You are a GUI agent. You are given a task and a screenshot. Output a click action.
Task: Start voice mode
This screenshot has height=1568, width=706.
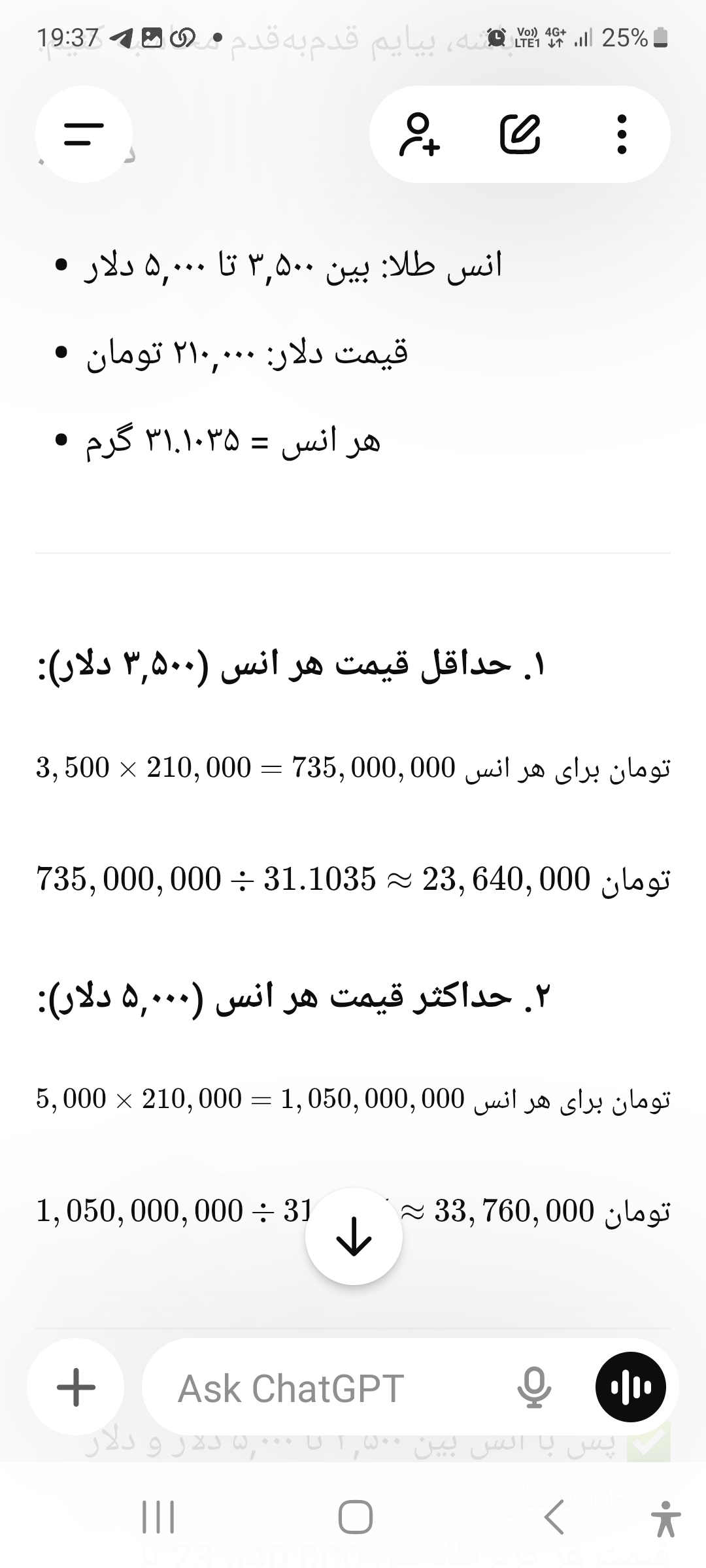[630, 1387]
